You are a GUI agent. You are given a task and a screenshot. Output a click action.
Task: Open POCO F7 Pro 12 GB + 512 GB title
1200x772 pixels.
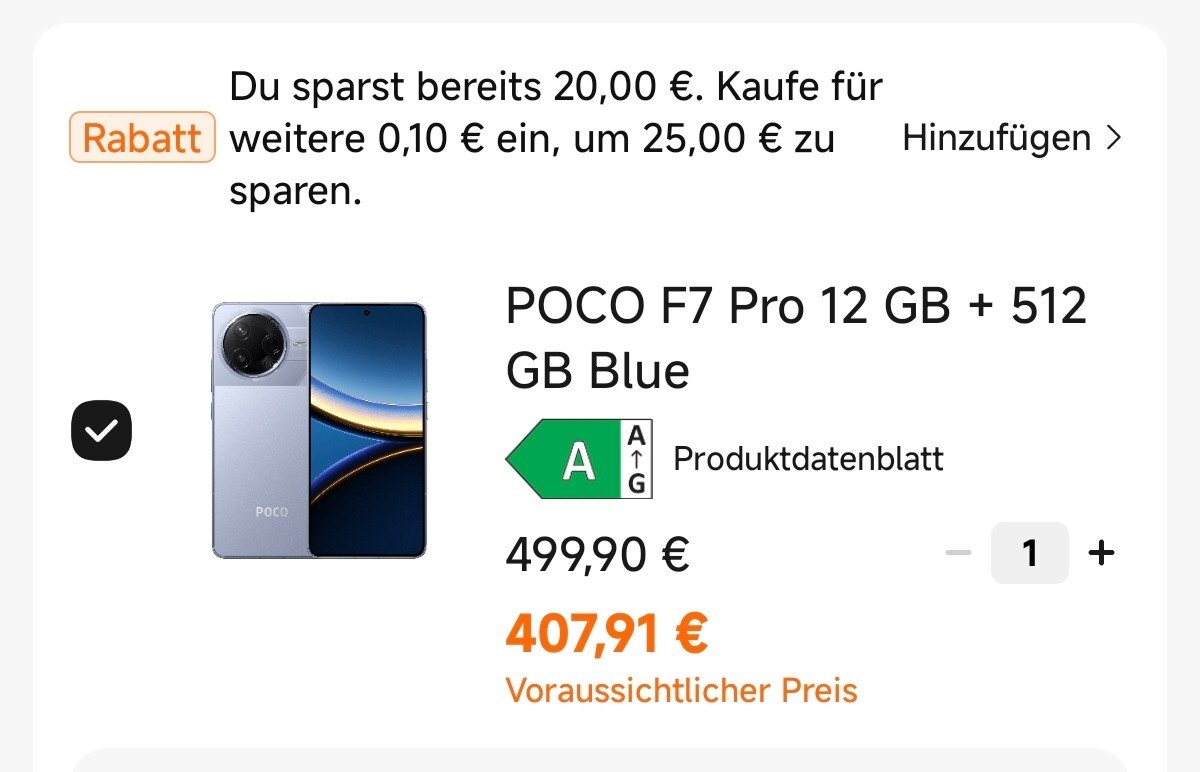click(x=795, y=338)
